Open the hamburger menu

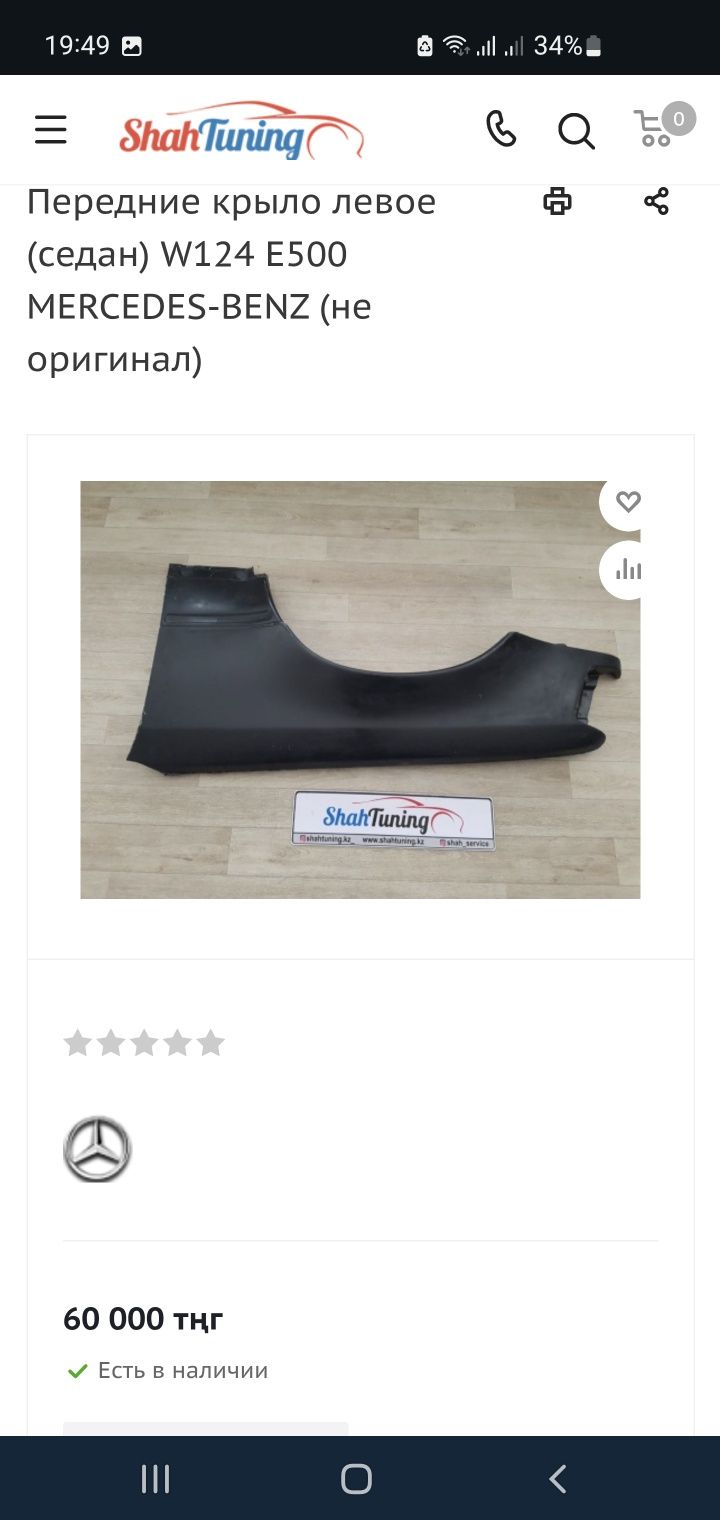coord(51,130)
